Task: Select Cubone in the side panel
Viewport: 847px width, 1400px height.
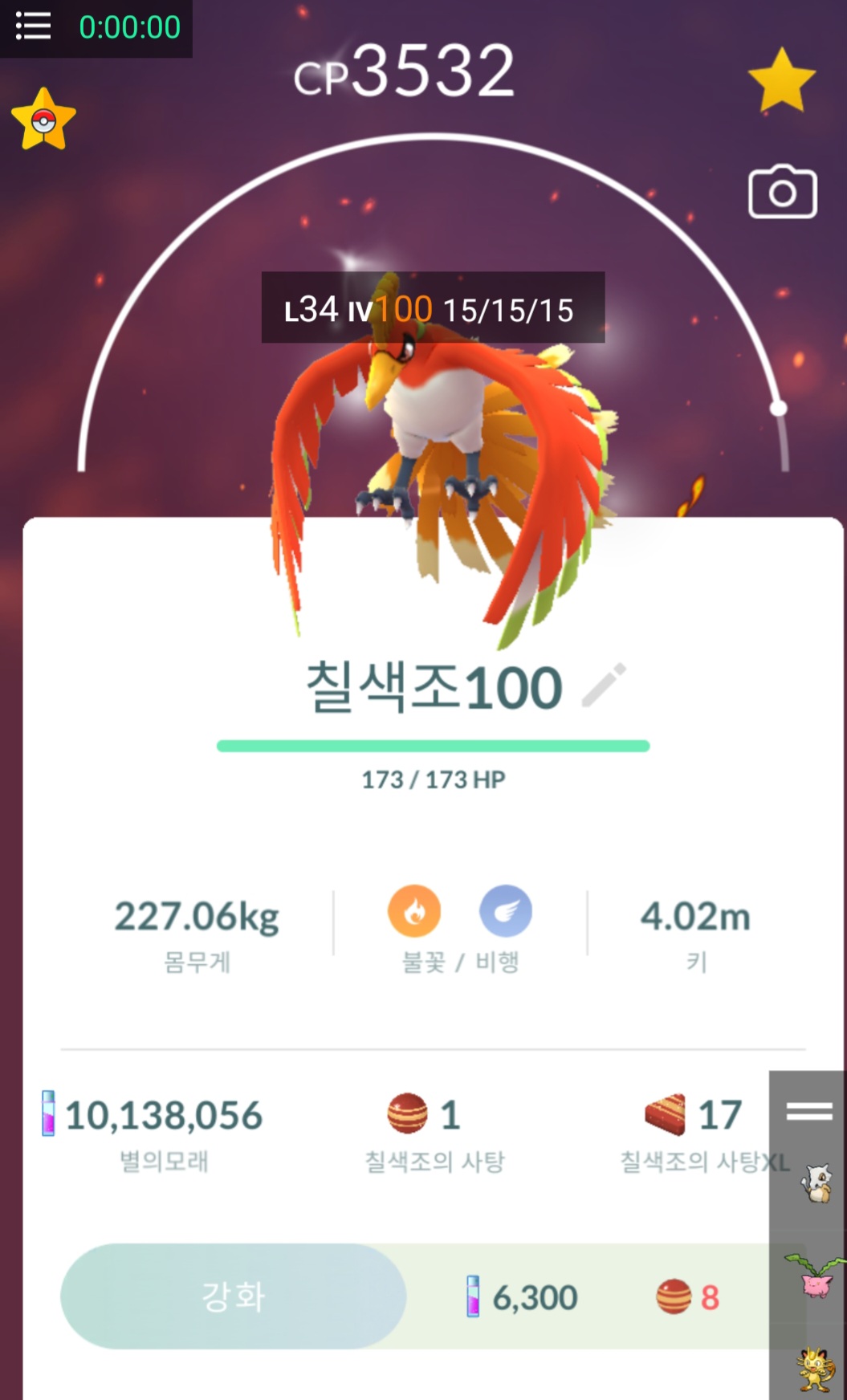Action: click(817, 1183)
